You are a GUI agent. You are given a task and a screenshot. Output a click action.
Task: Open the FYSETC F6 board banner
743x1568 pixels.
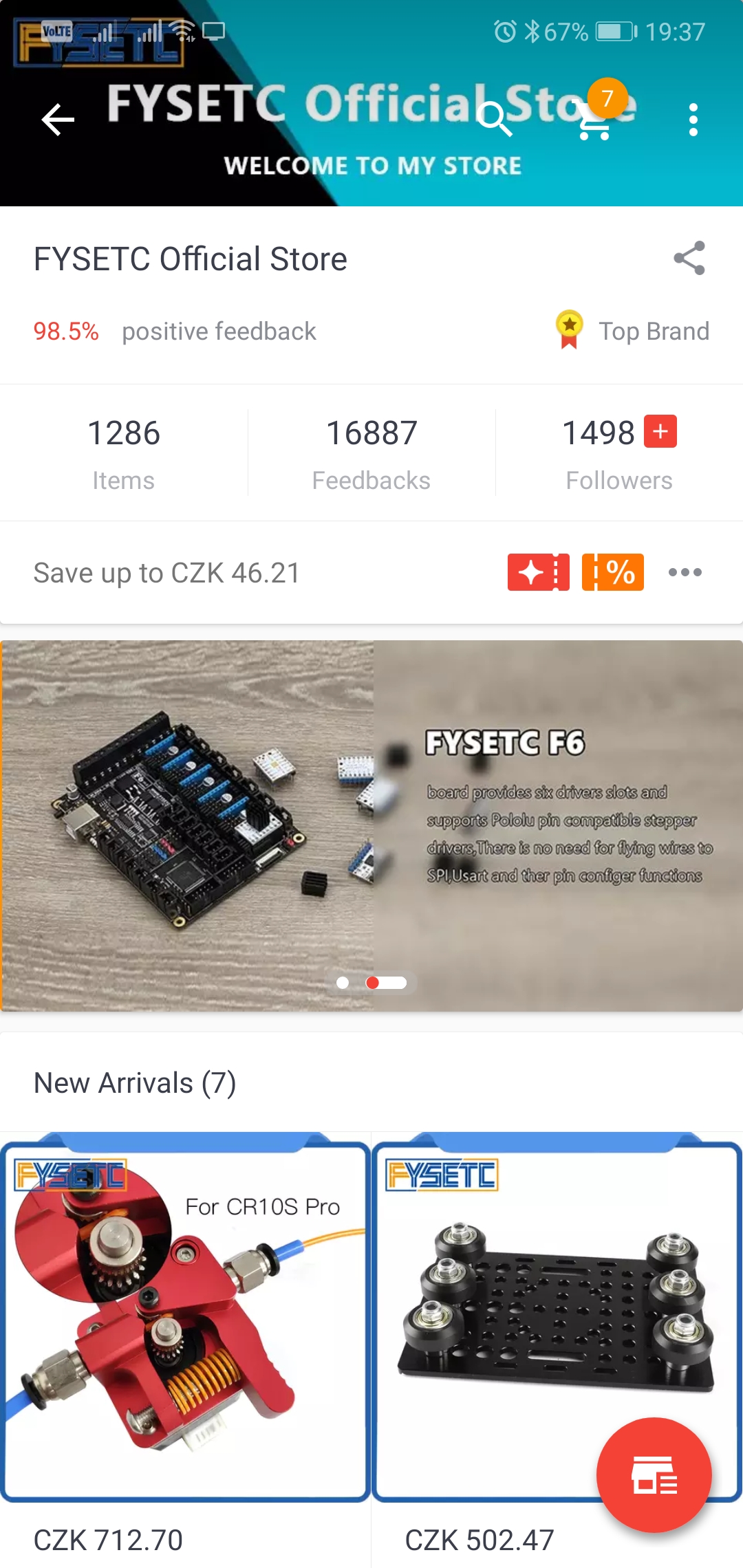click(371, 825)
